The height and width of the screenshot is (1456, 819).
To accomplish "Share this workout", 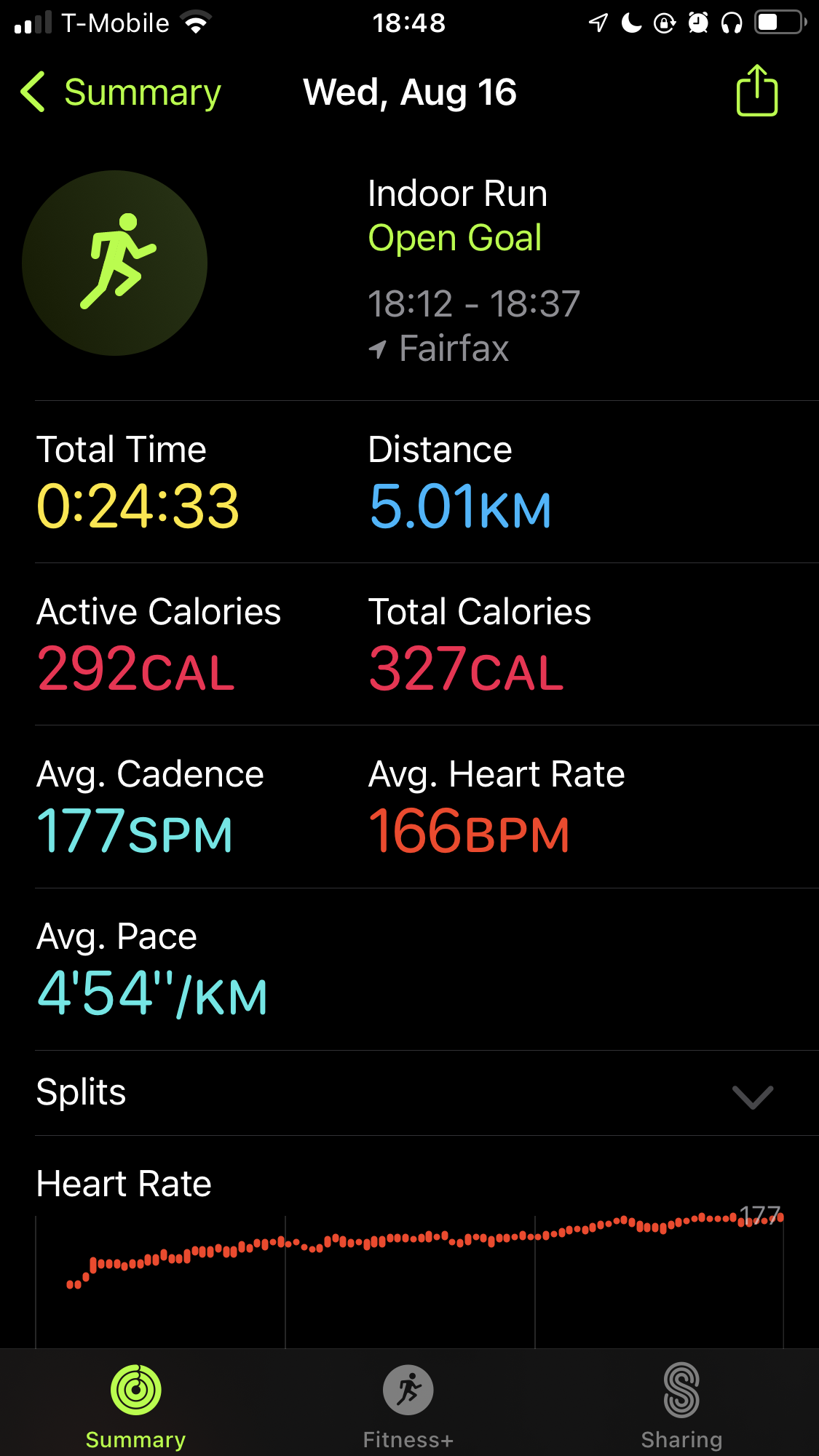I will [x=756, y=90].
